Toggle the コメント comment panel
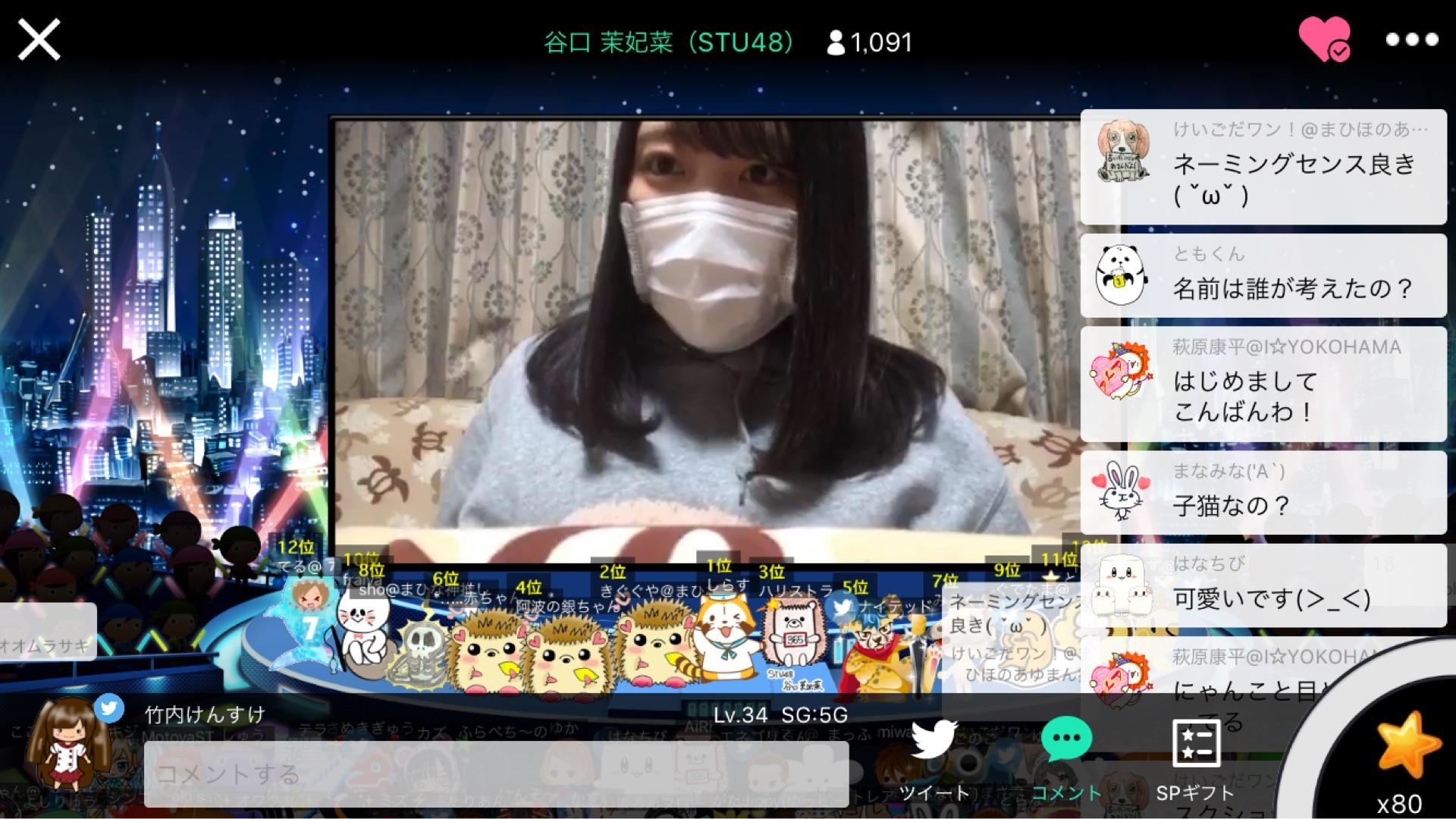Viewport: 1456px width, 819px height. coord(1066,758)
